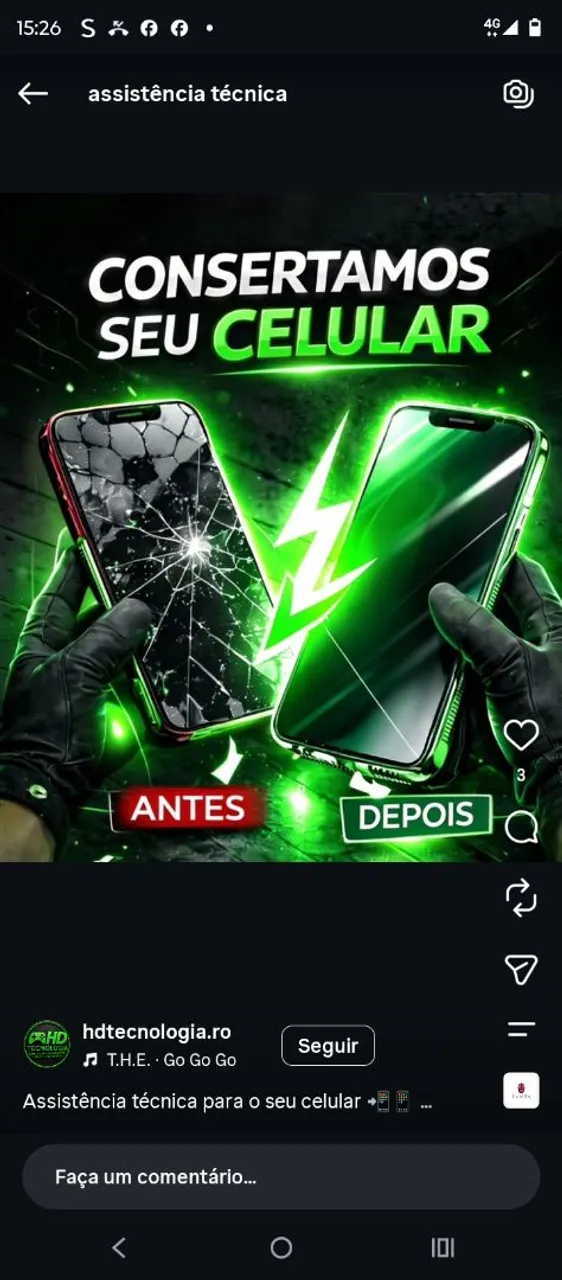Open the hdtecnologia.ro username link
The height and width of the screenshot is (1280, 562).
[x=157, y=1032]
